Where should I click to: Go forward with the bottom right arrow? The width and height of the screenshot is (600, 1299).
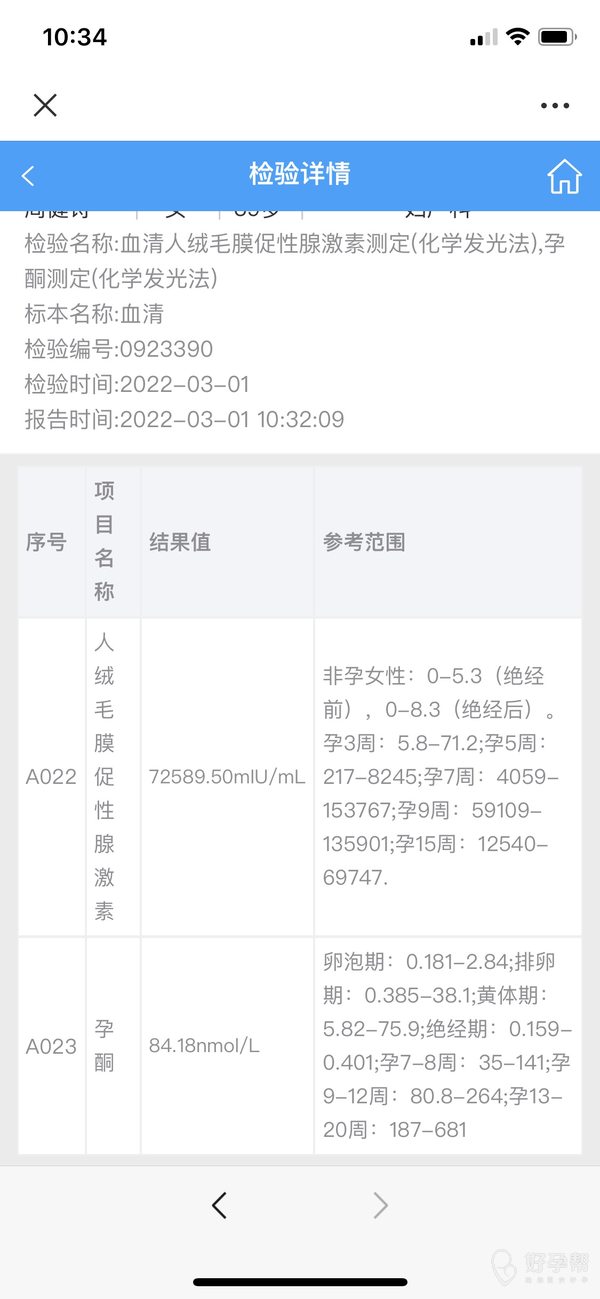[x=380, y=1206]
